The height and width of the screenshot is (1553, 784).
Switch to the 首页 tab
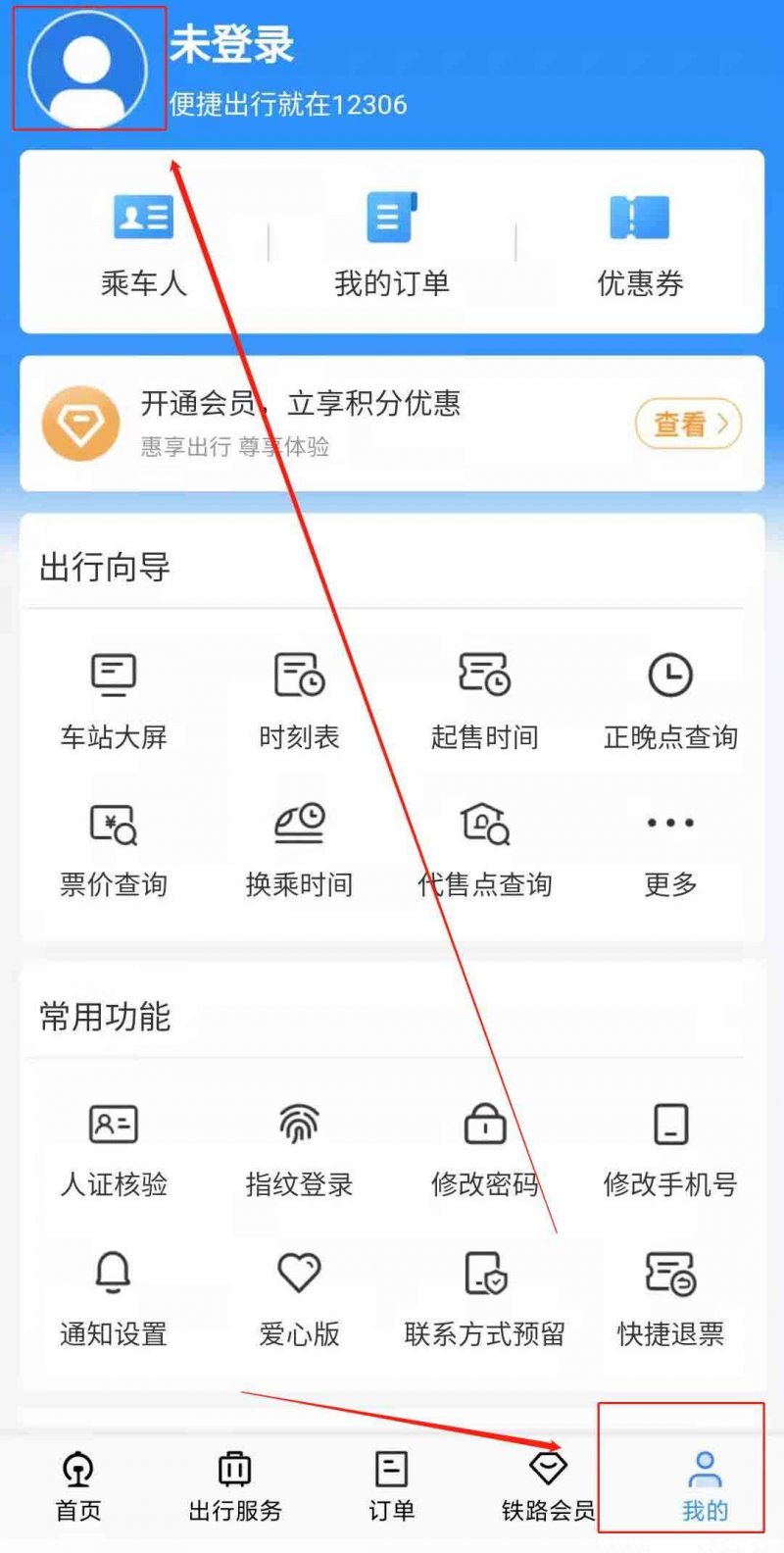[x=78, y=1486]
